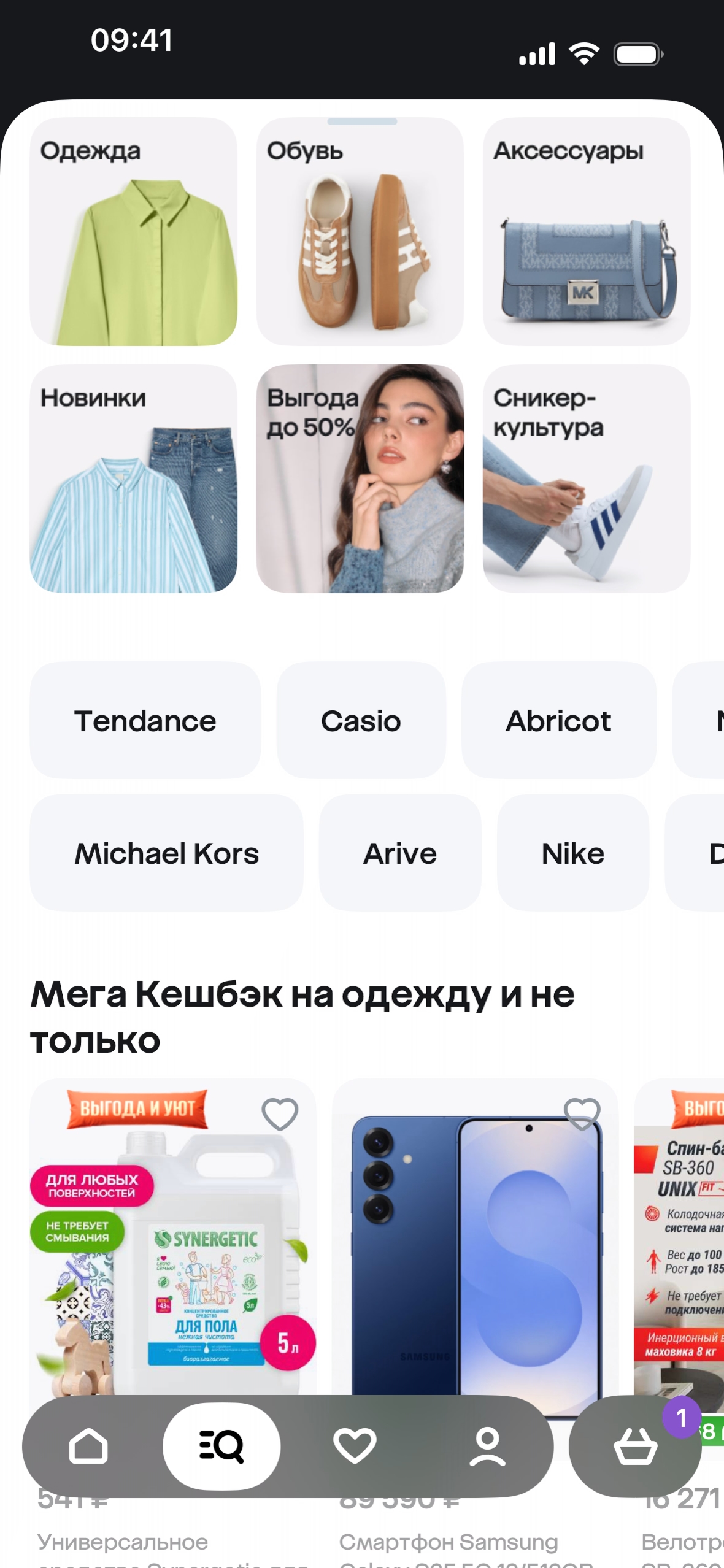Open the Сникер-культура tile
This screenshot has width=724, height=1568.
(x=586, y=478)
